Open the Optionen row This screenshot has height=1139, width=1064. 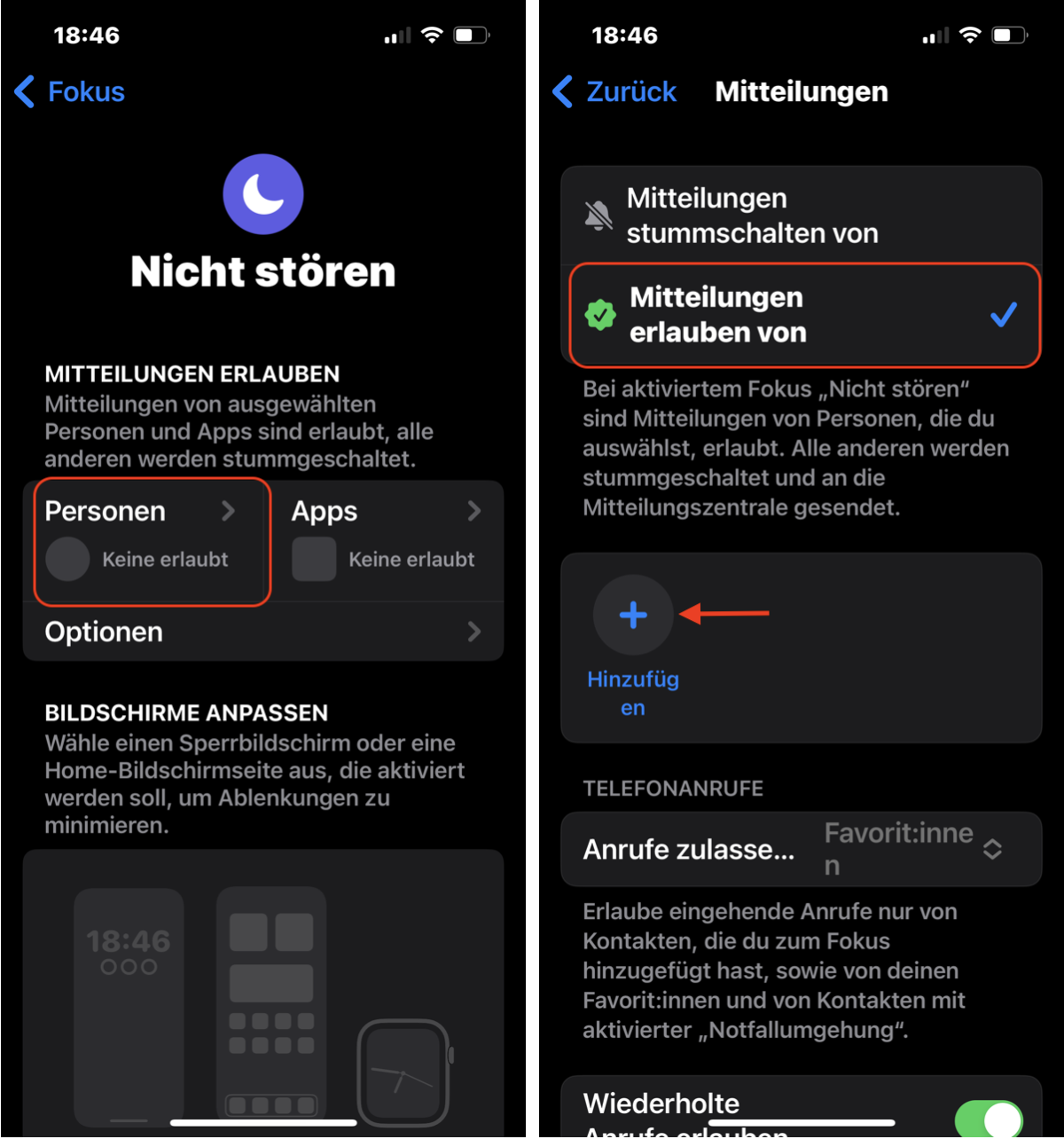(262, 632)
